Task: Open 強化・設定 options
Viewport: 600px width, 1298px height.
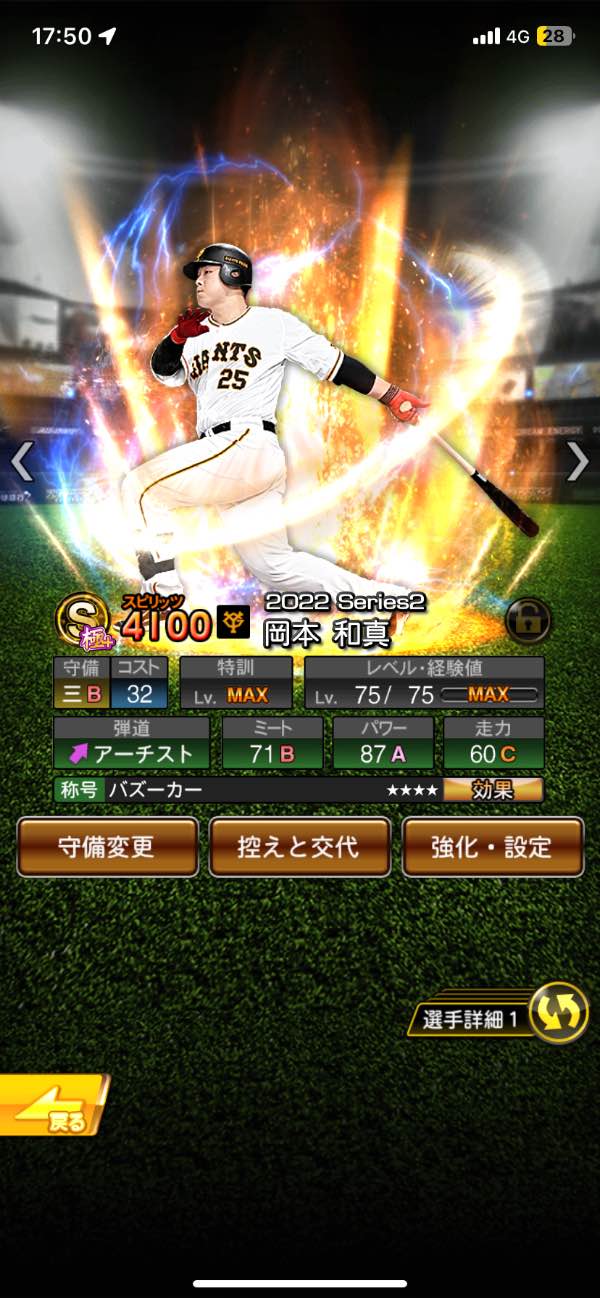Action: [x=492, y=847]
